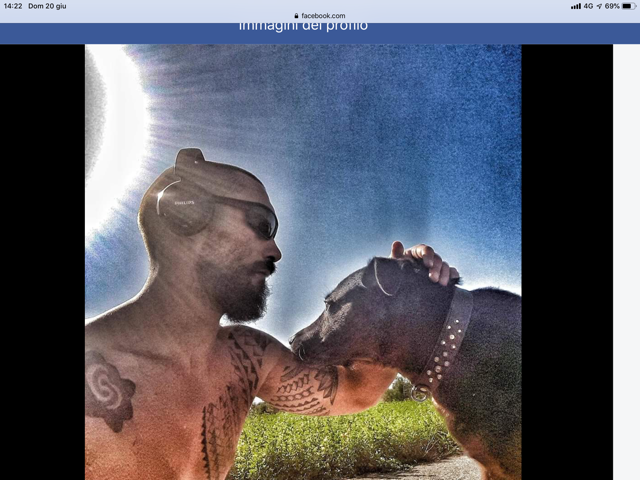Open the profile photo
Image resolution: width=640 pixels, height=480 pixels.
[x=303, y=262]
